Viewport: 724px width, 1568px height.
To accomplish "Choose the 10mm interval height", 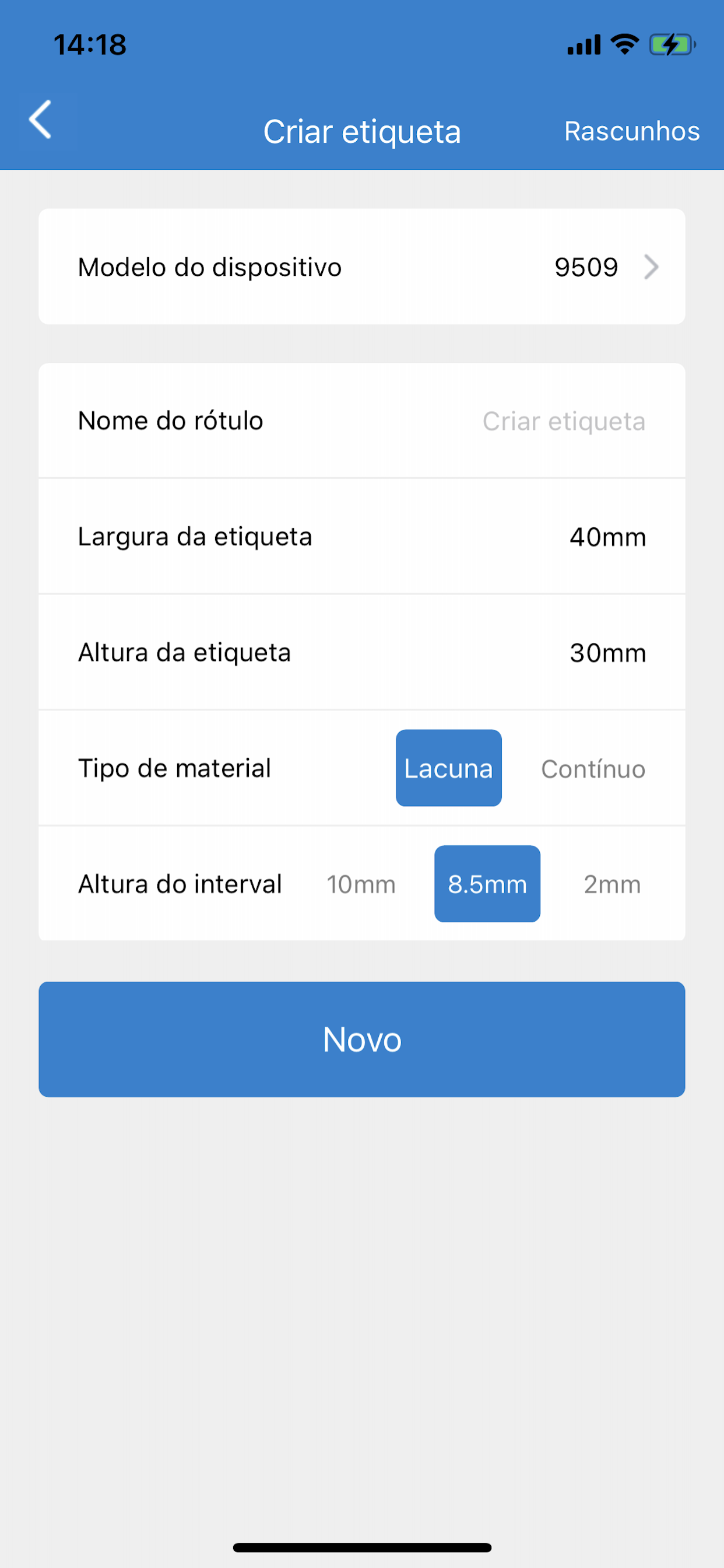I will (x=361, y=884).
